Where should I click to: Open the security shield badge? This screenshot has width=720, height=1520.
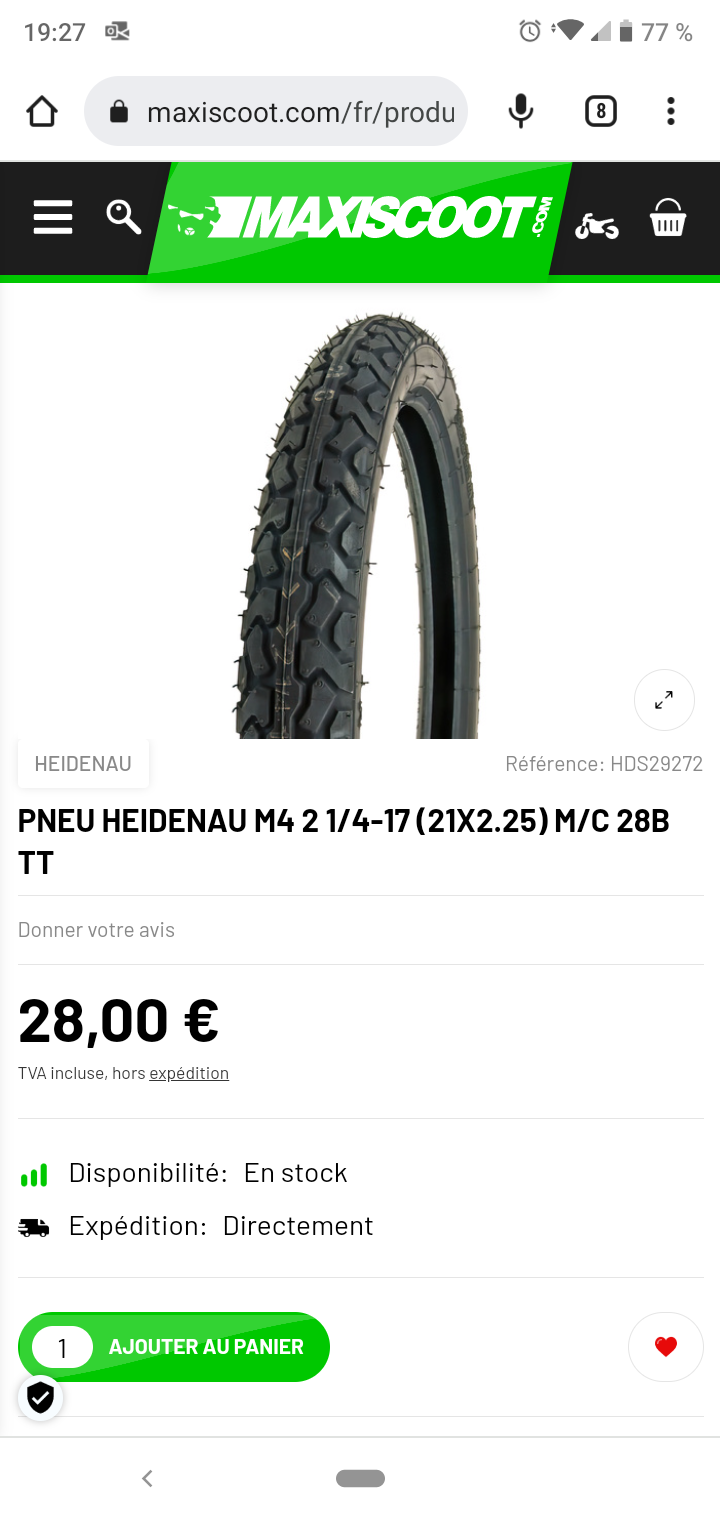(x=40, y=1398)
